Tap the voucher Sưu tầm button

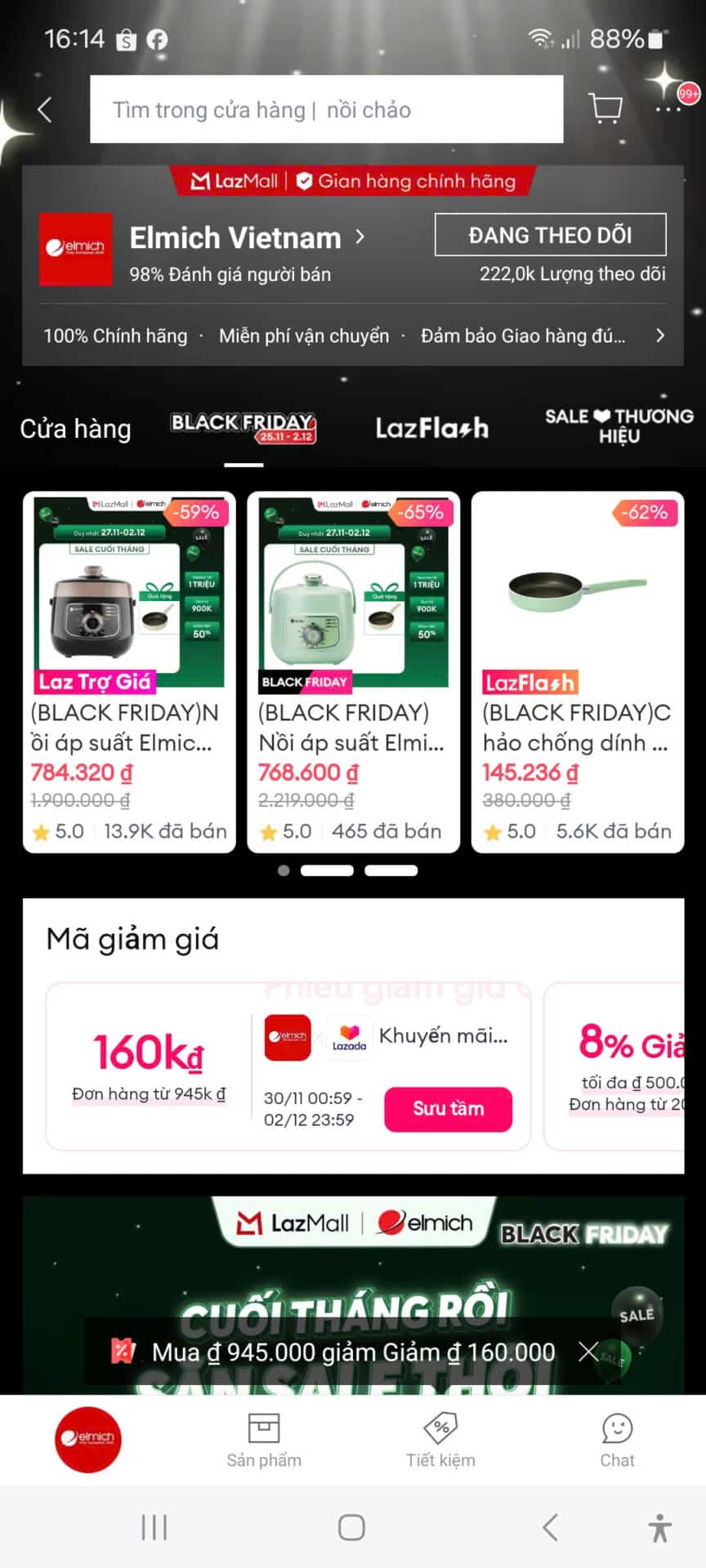pyautogui.click(x=449, y=1109)
